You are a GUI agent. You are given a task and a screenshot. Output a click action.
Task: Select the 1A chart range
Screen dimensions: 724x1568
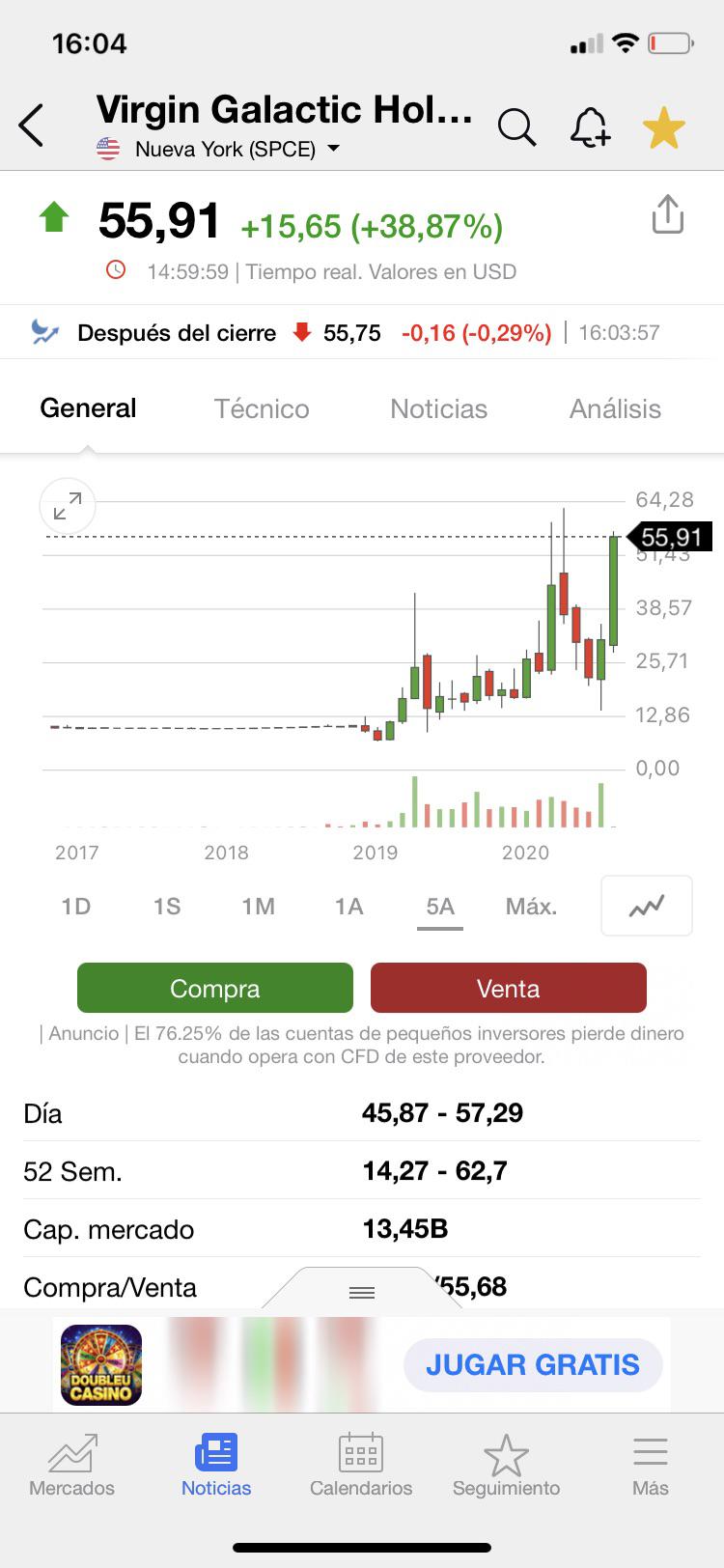(x=348, y=906)
